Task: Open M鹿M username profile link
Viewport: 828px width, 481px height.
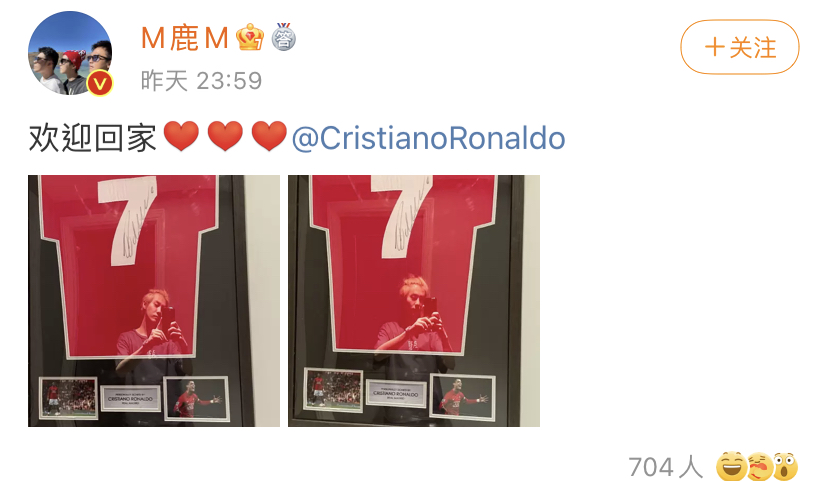Action: (x=186, y=38)
